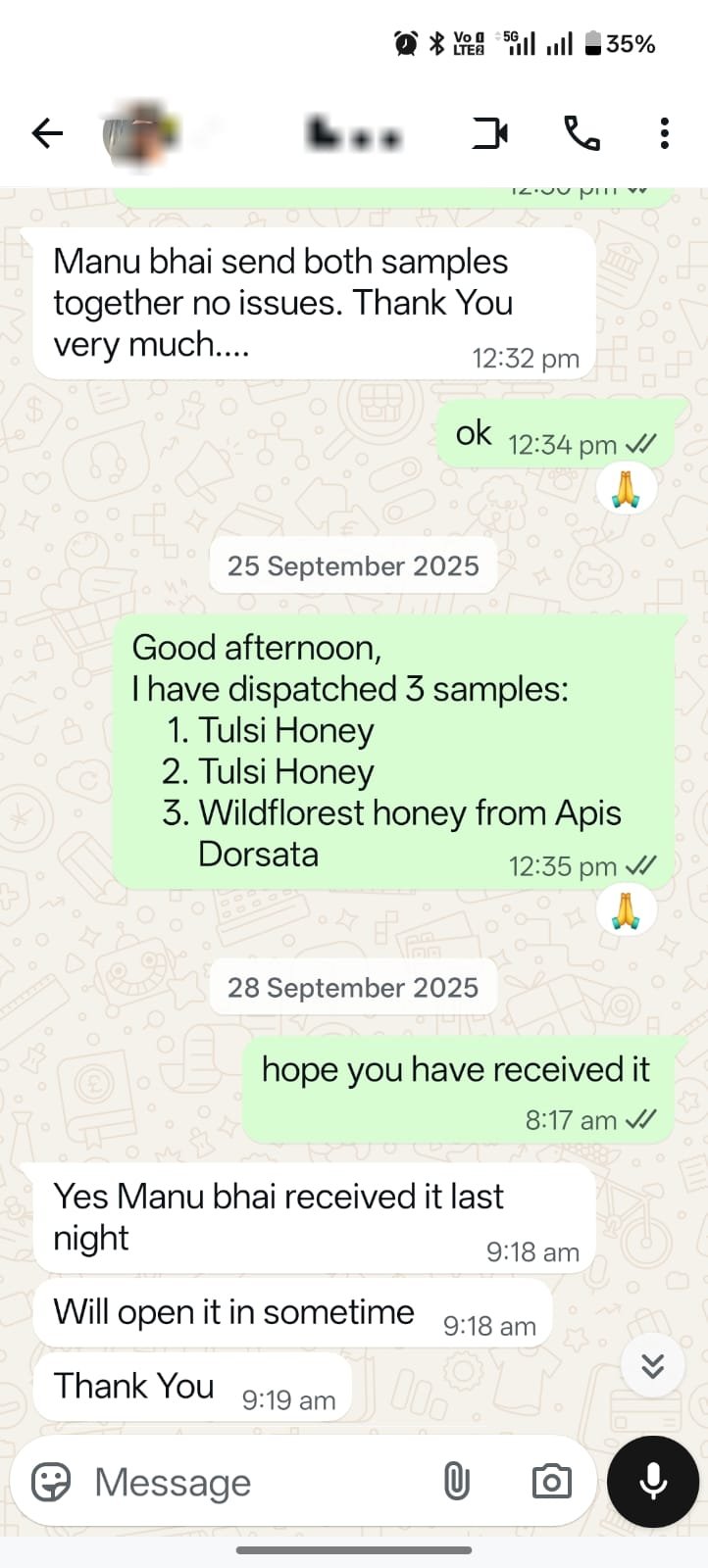Start a voice call

[582, 133]
